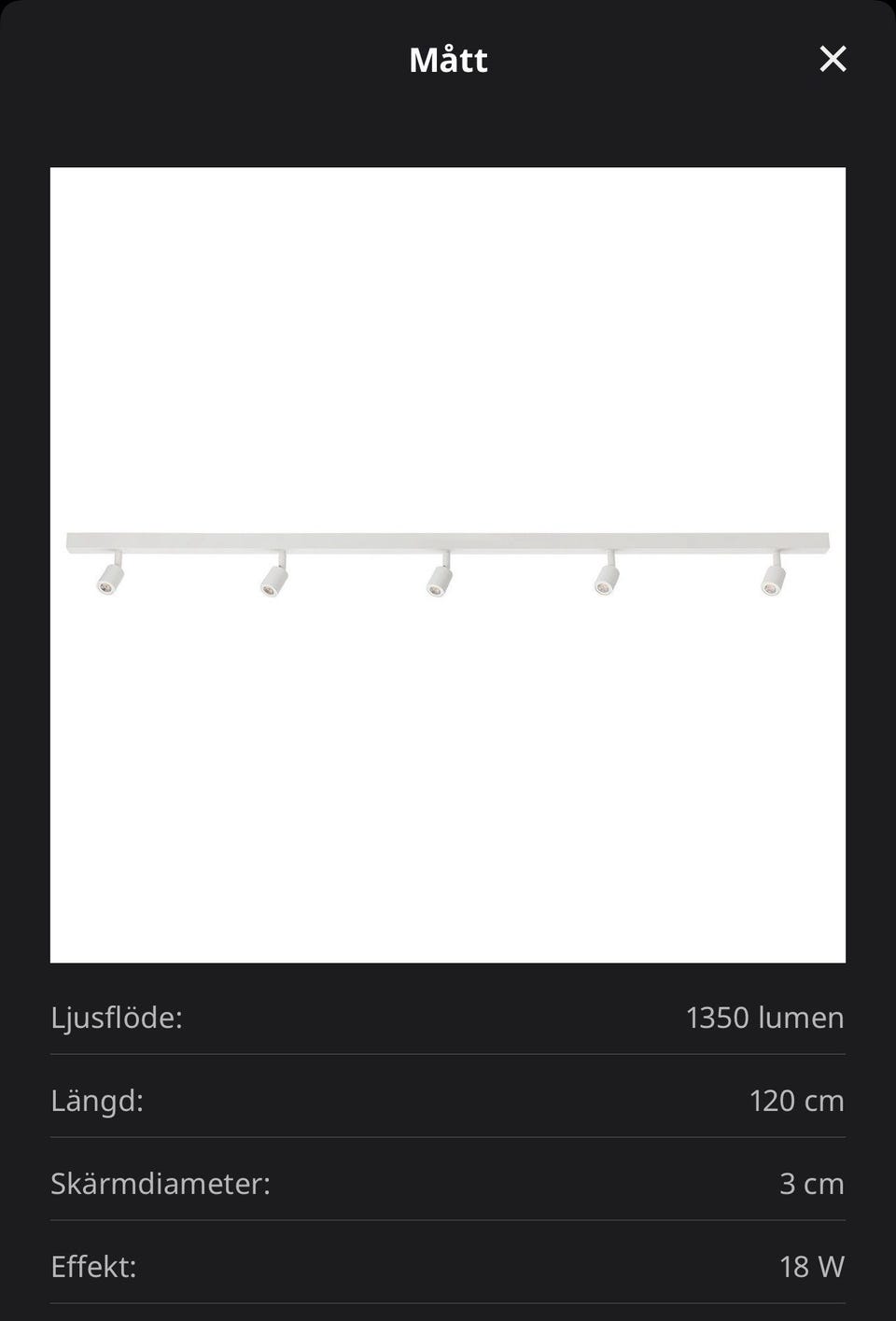Screen dimensions: 896x1321
Task: Click the Skärmdiameter specification label
Action: 161,1184
